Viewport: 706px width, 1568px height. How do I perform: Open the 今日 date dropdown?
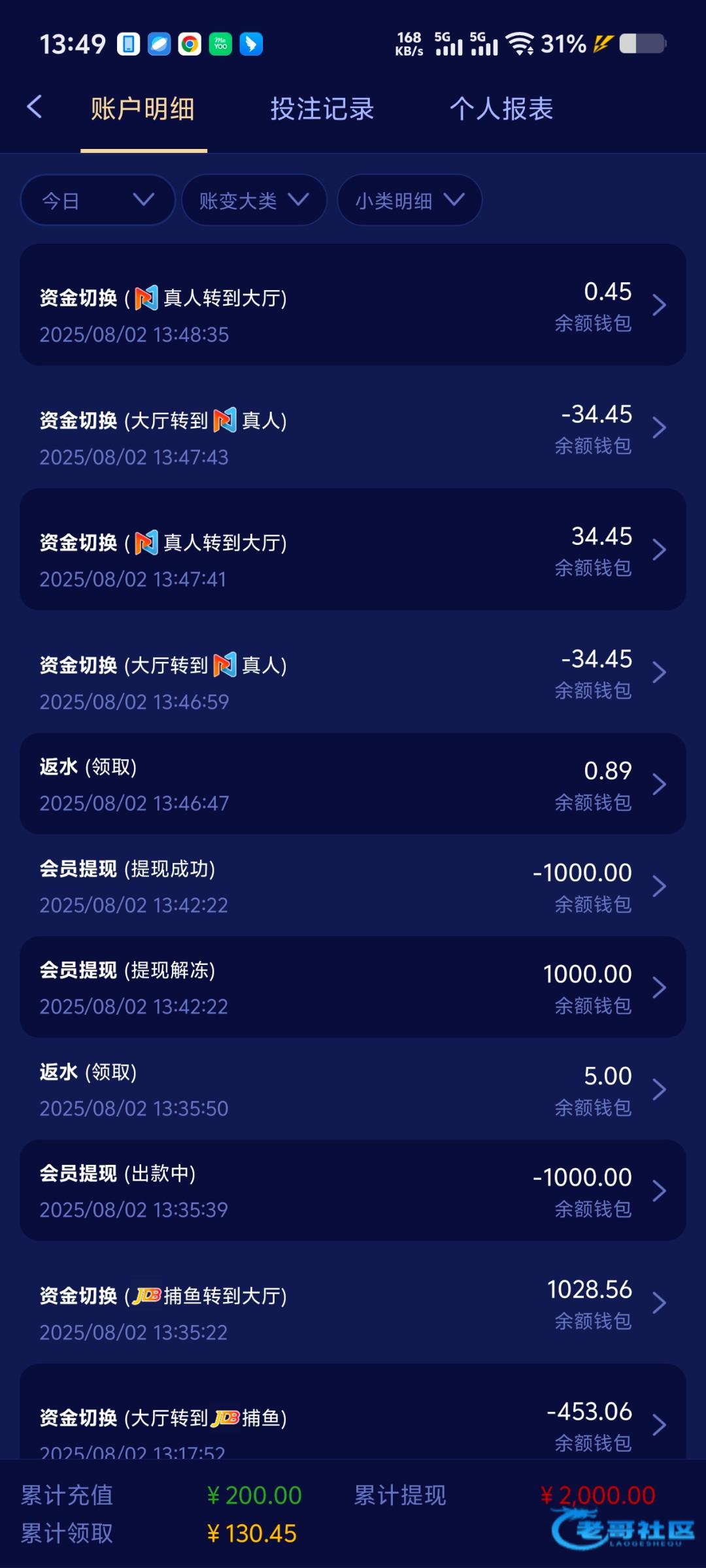point(98,200)
